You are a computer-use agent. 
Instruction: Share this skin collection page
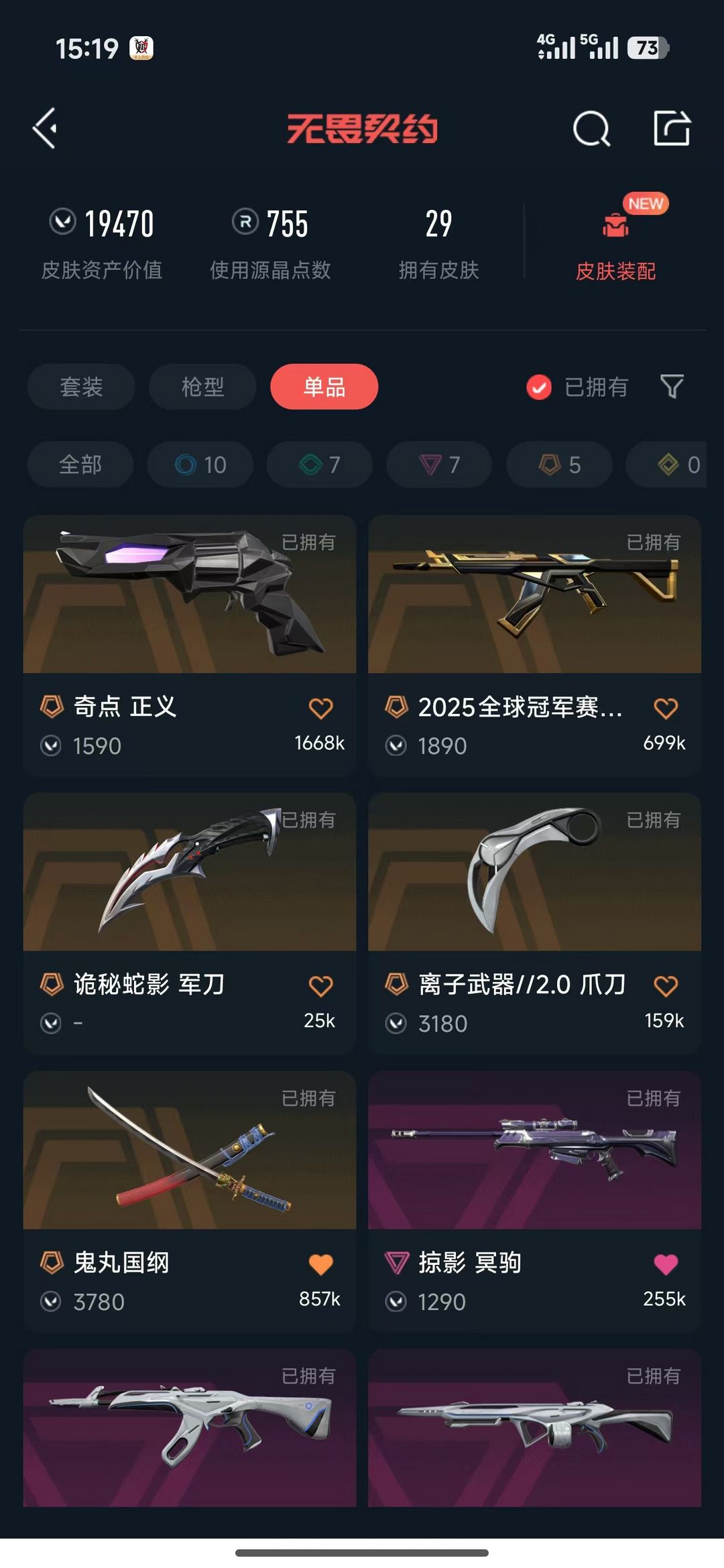(672, 128)
